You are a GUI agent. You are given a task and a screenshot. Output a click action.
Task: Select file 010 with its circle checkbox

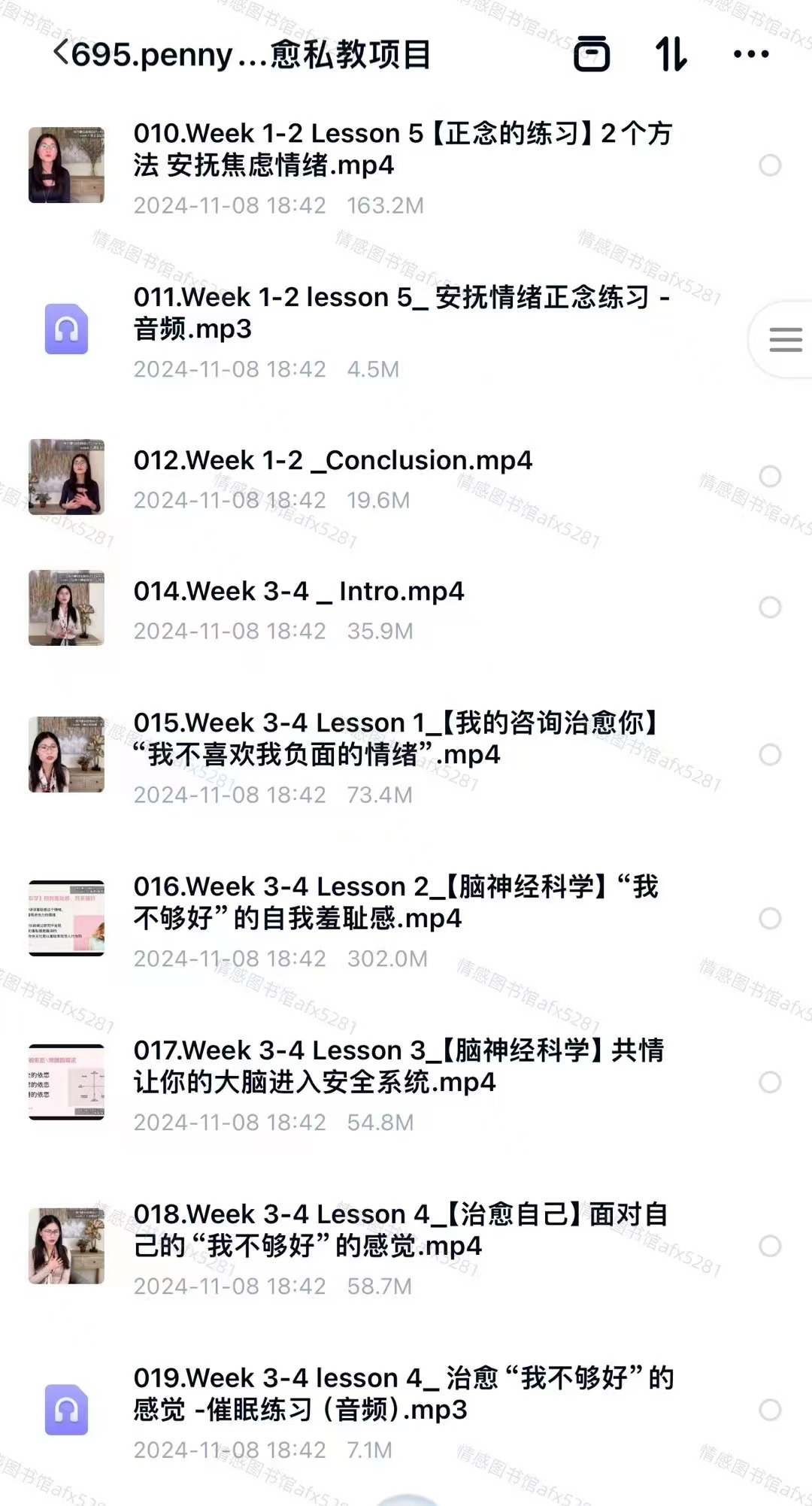click(770, 165)
